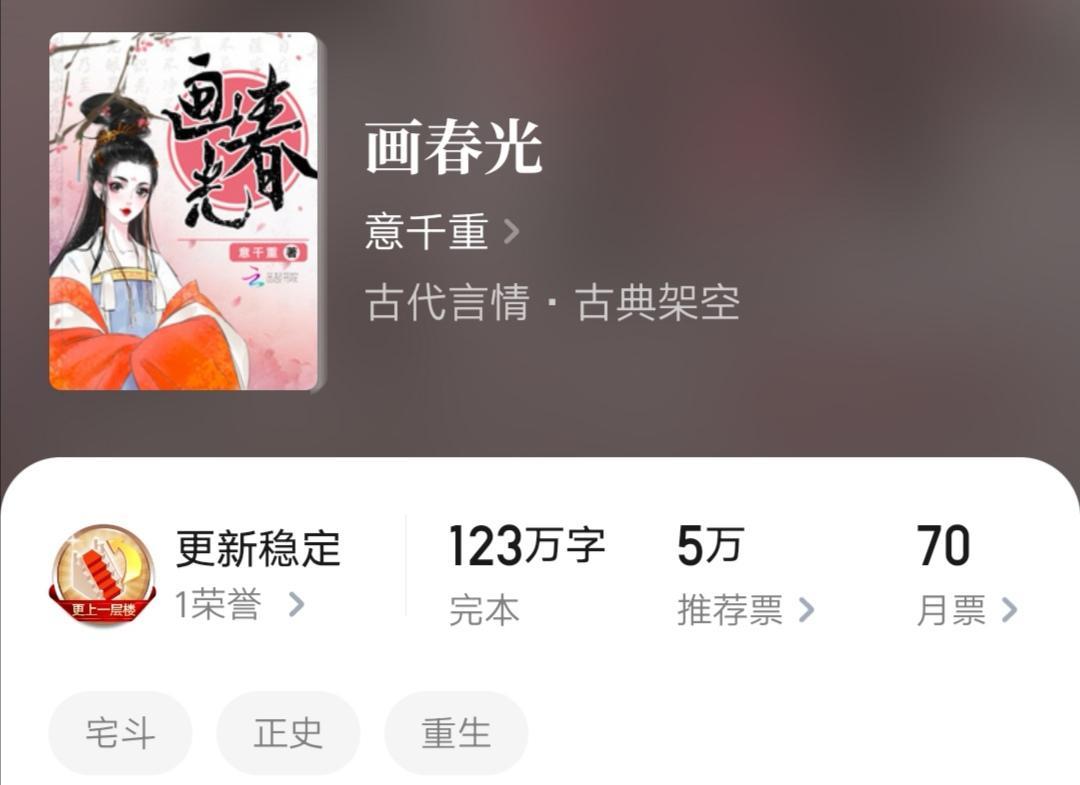Select the 宅斗 tag chip
The width and height of the screenshot is (1080, 785).
[120, 733]
